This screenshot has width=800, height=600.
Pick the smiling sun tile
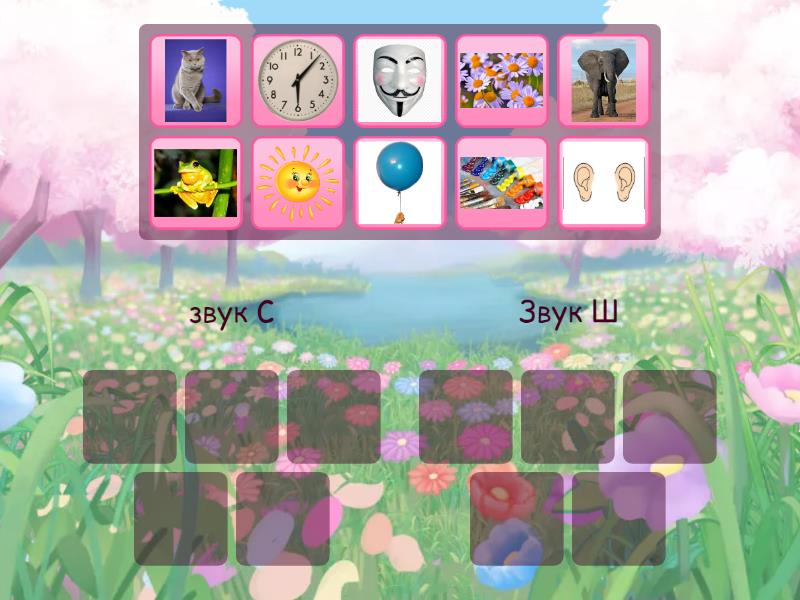[298, 183]
